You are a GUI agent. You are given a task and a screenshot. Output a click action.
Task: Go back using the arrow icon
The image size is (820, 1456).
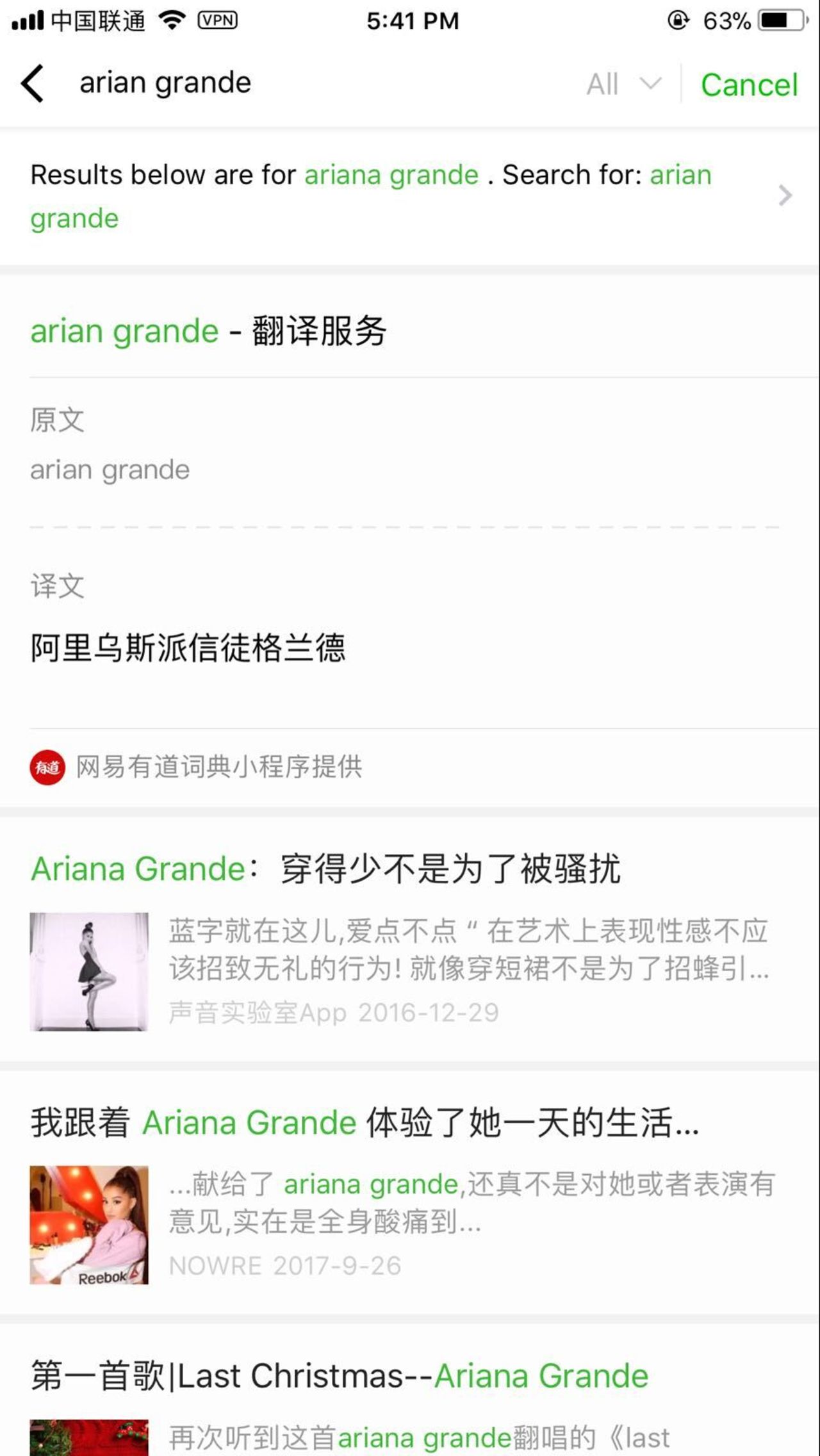[33, 83]
